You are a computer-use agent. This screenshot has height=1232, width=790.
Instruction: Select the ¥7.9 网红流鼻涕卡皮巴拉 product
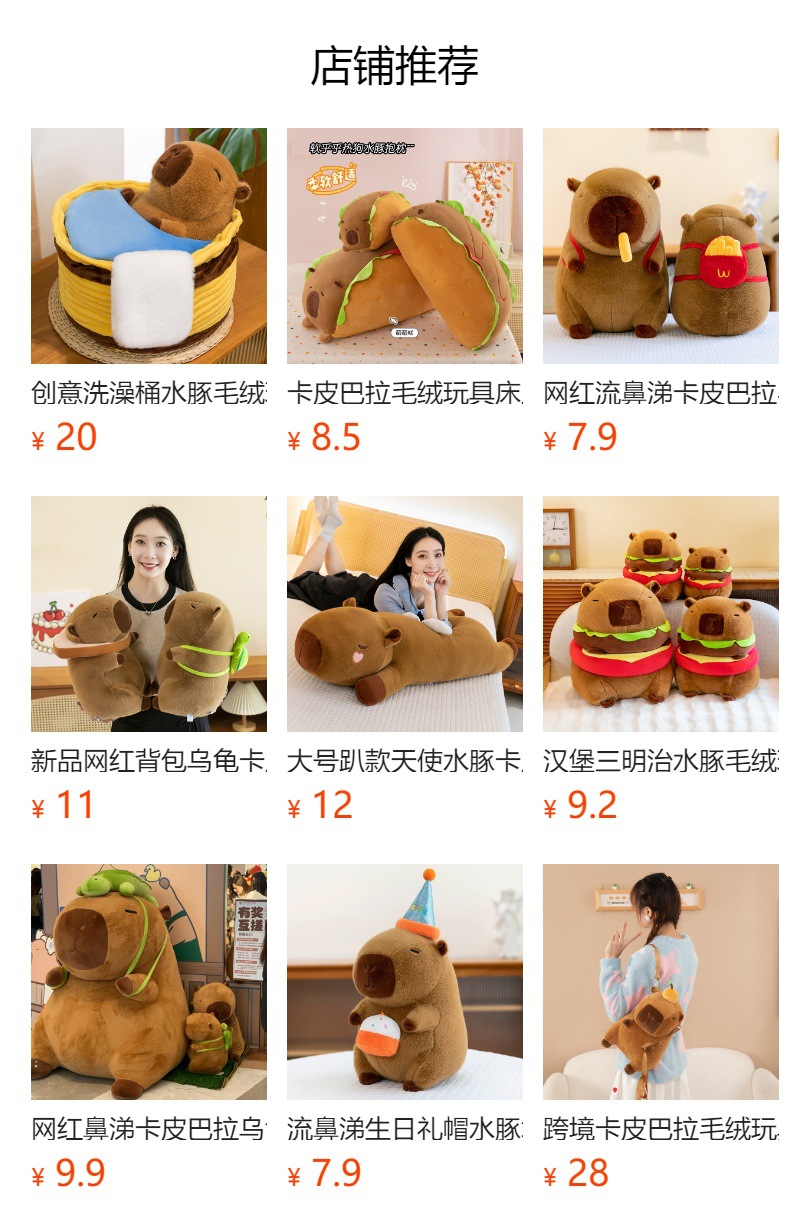tap(660, 246)
